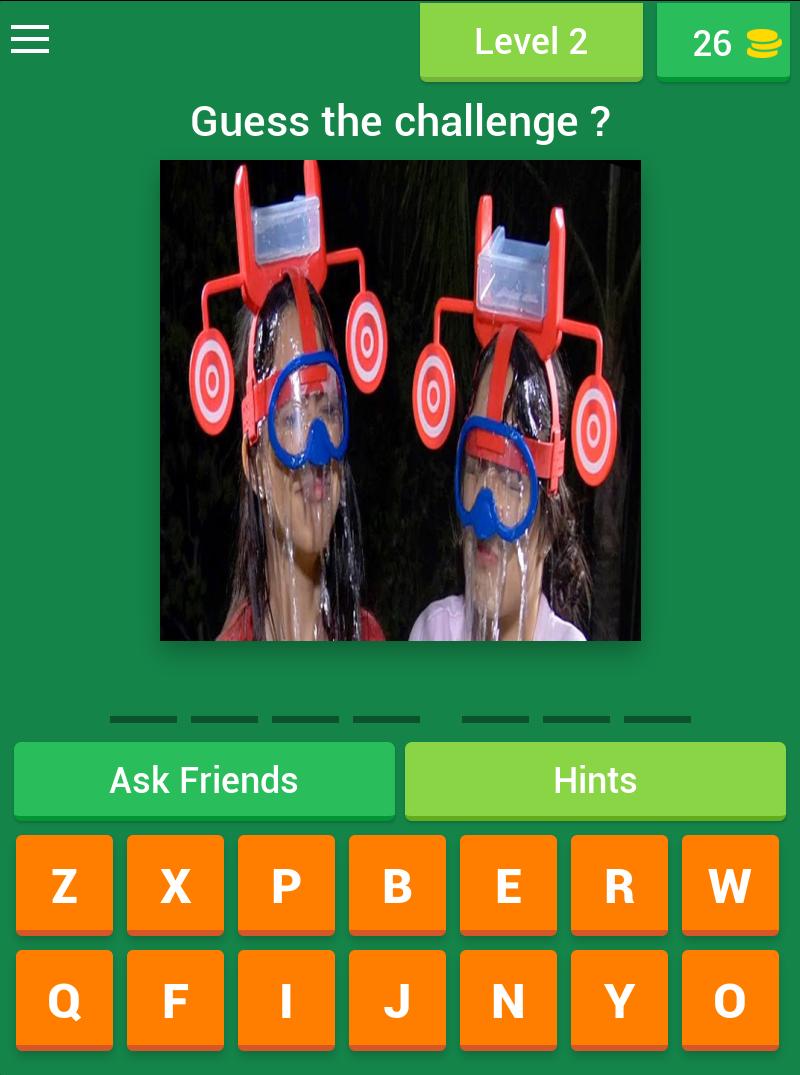Select letter X tile

175,886
